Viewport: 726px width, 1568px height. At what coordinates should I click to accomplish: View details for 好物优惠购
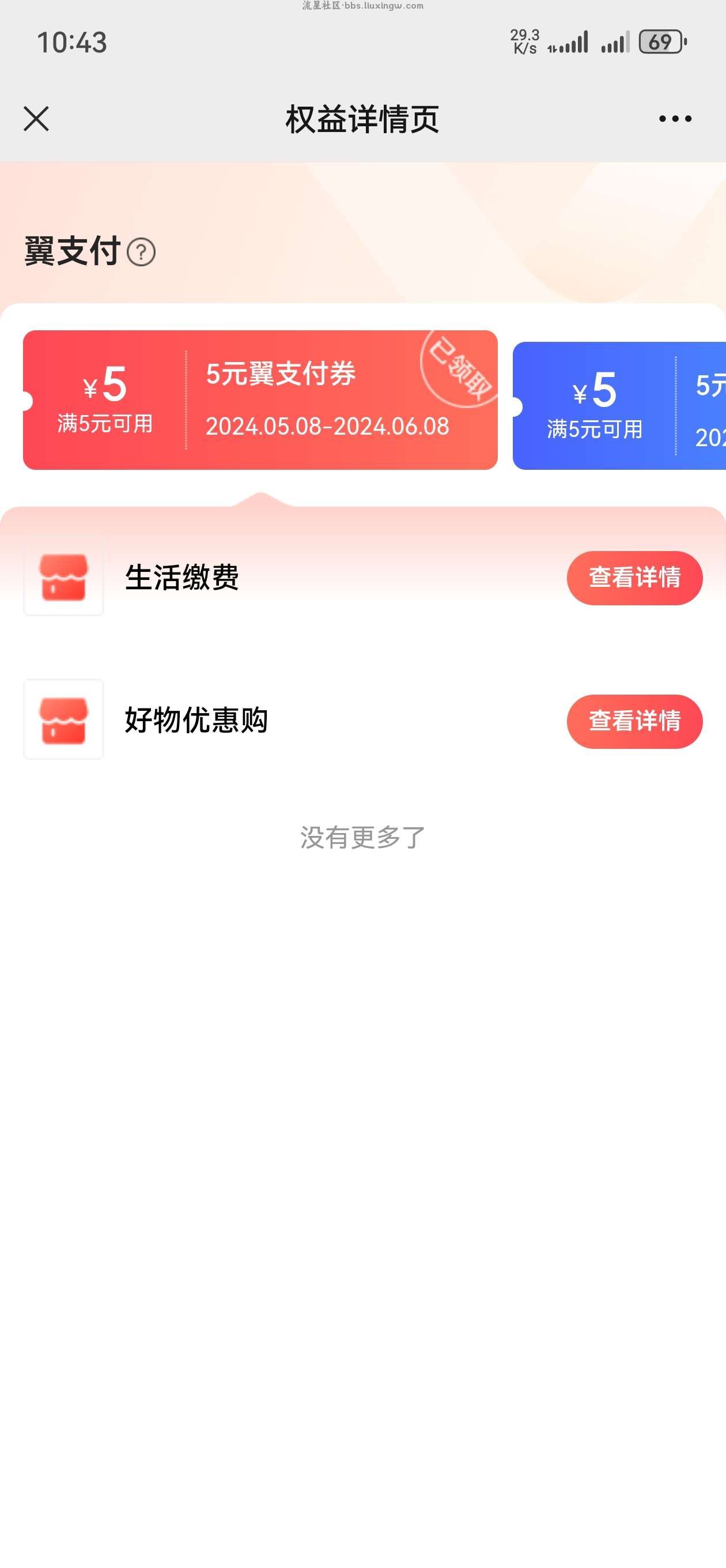coord(635,721)
